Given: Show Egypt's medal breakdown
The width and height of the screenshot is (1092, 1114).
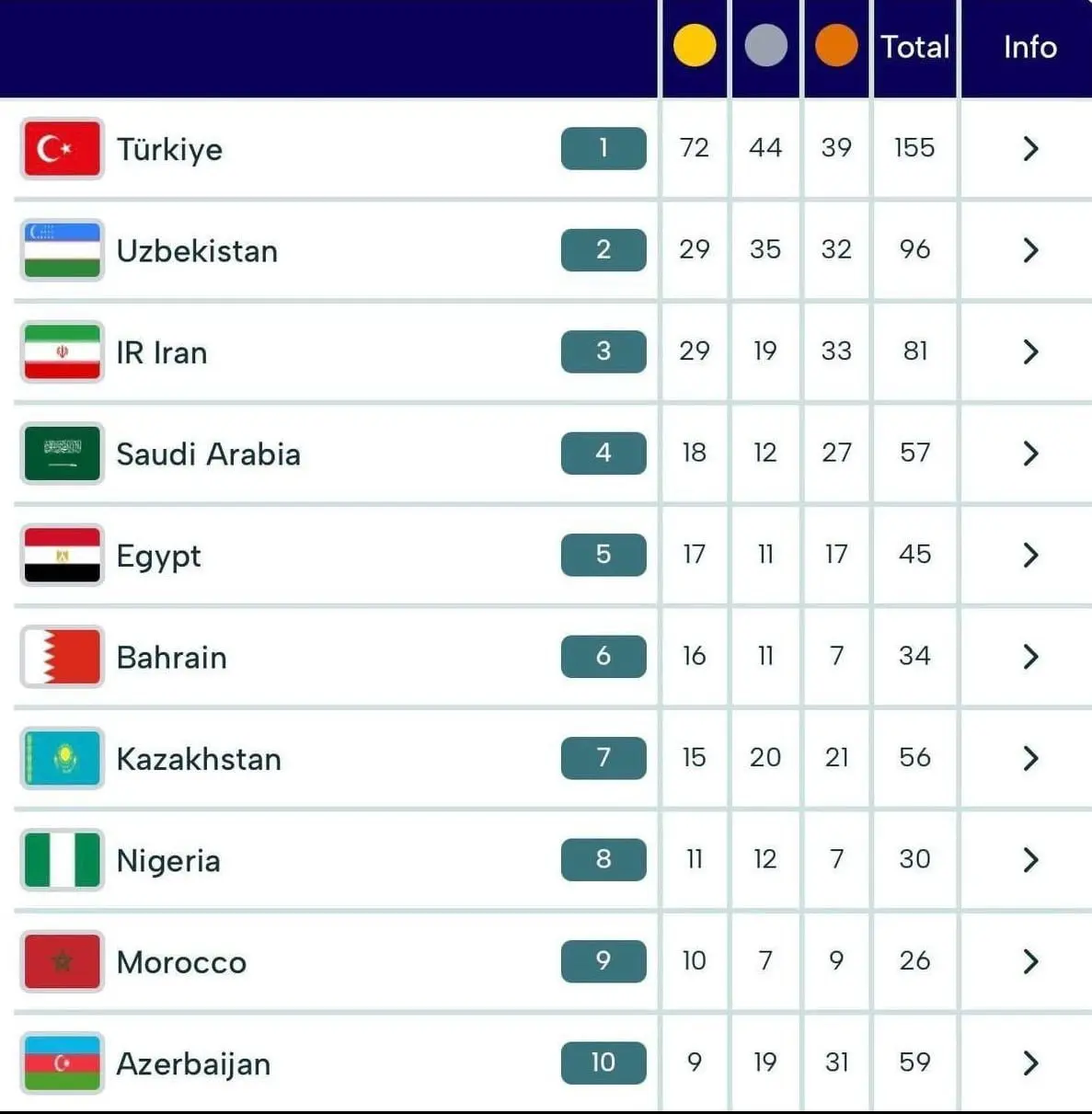Looking at the screenshot, I should coord(1030,555).
